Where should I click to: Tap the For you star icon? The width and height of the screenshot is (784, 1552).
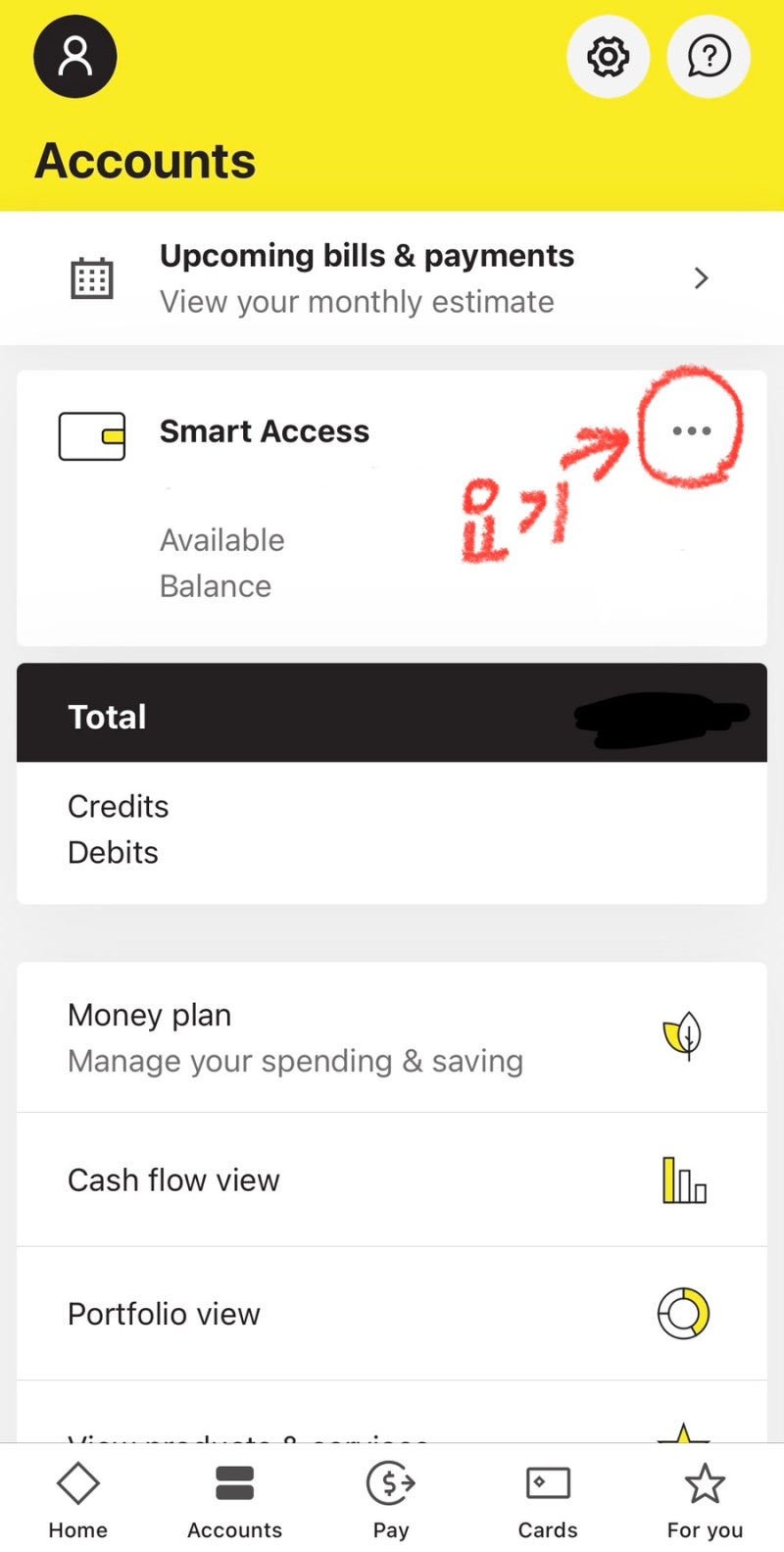[705, 1482]
